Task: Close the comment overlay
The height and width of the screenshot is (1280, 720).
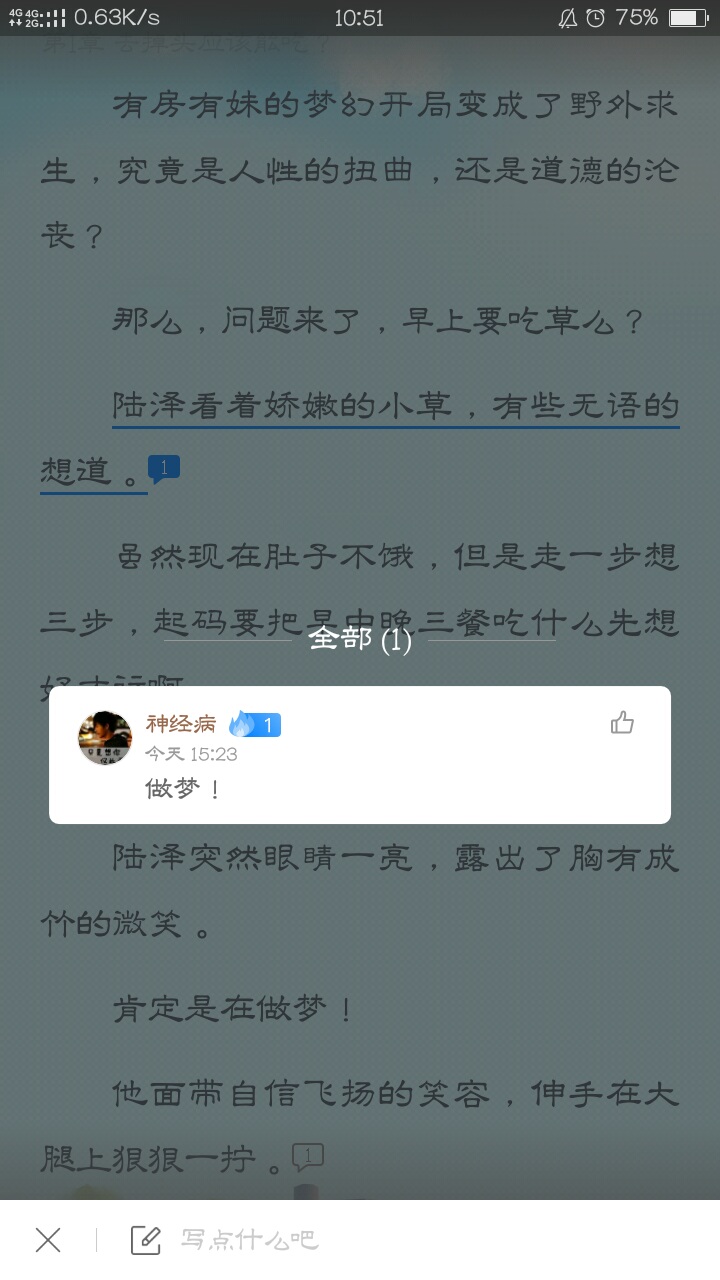Action: coord(48,1240)
